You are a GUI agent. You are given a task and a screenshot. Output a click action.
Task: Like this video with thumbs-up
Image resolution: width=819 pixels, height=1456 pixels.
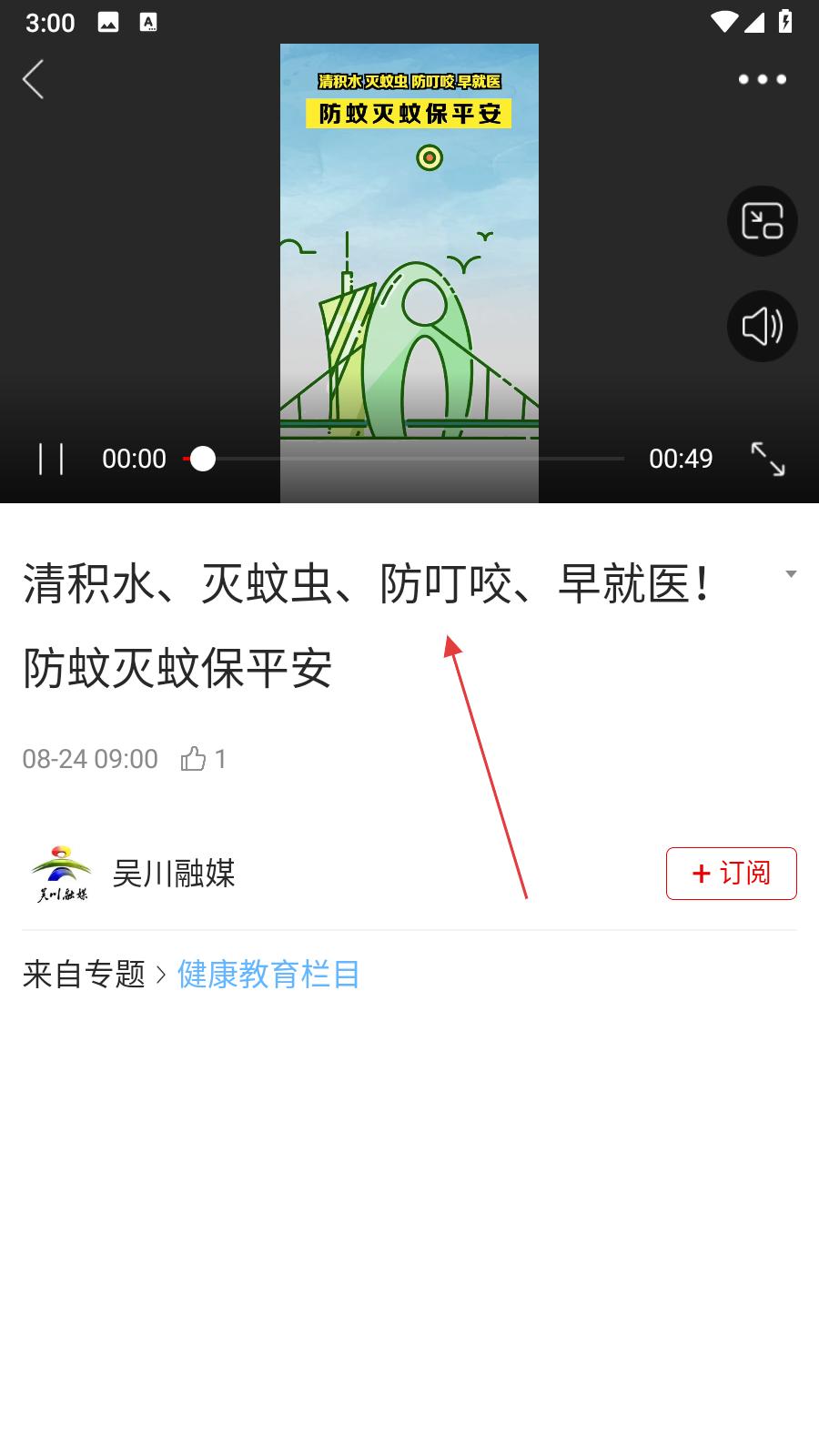click(x=194, y=759)
